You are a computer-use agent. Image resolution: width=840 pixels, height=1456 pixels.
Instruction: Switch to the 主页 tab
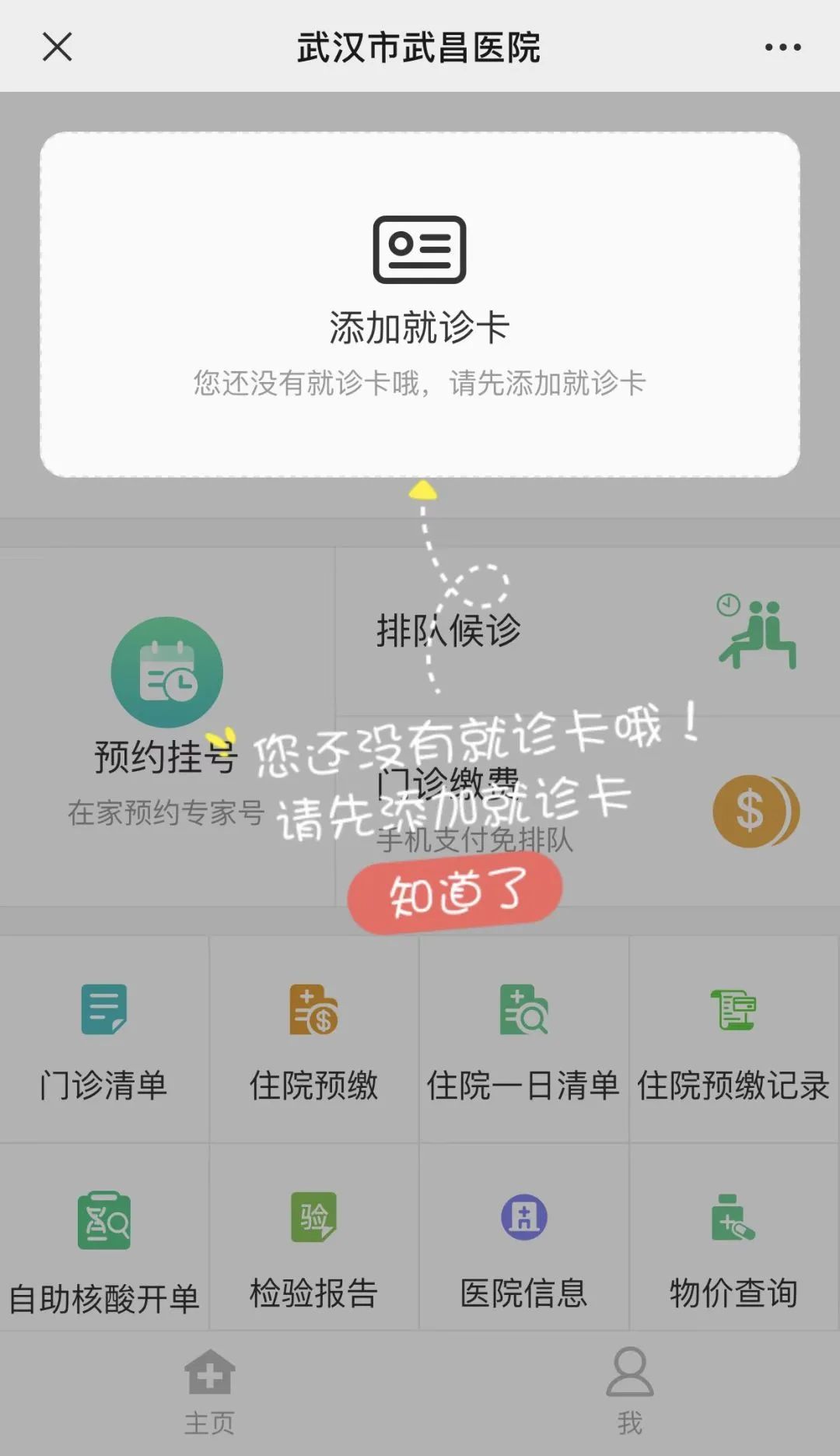tap(209, 1391)
